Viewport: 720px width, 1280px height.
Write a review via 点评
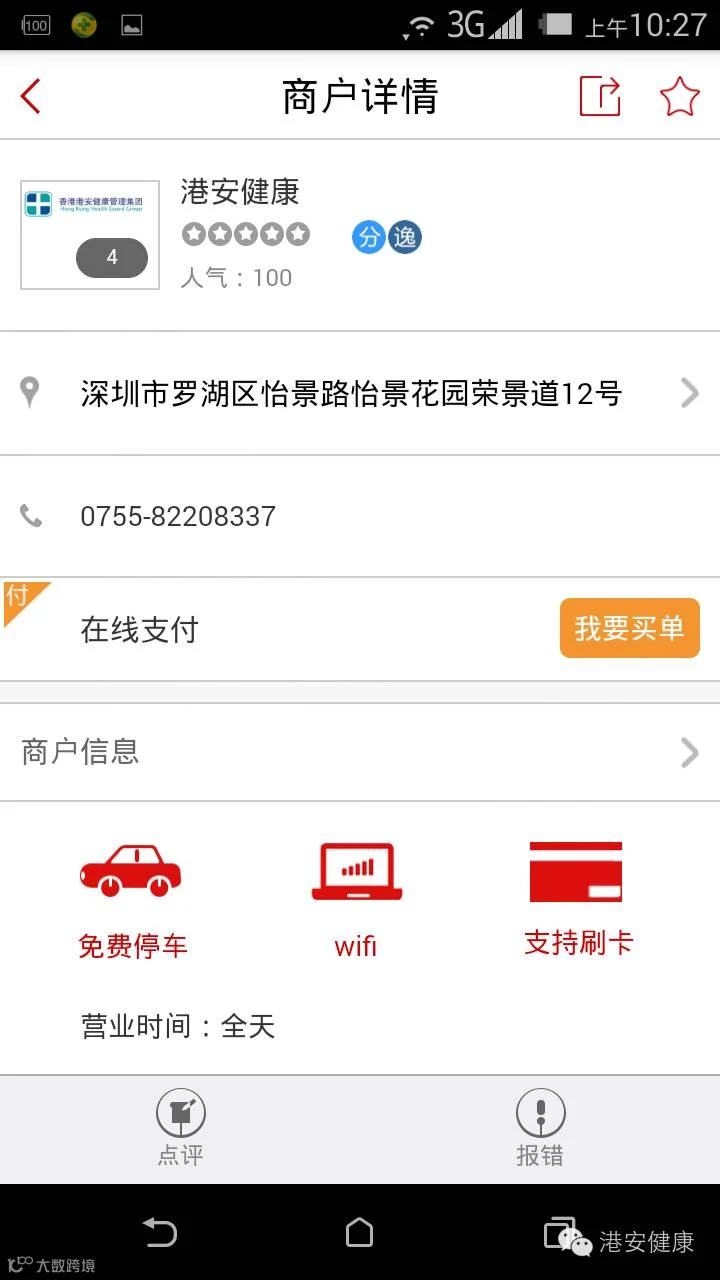[x=180, y=1129]
